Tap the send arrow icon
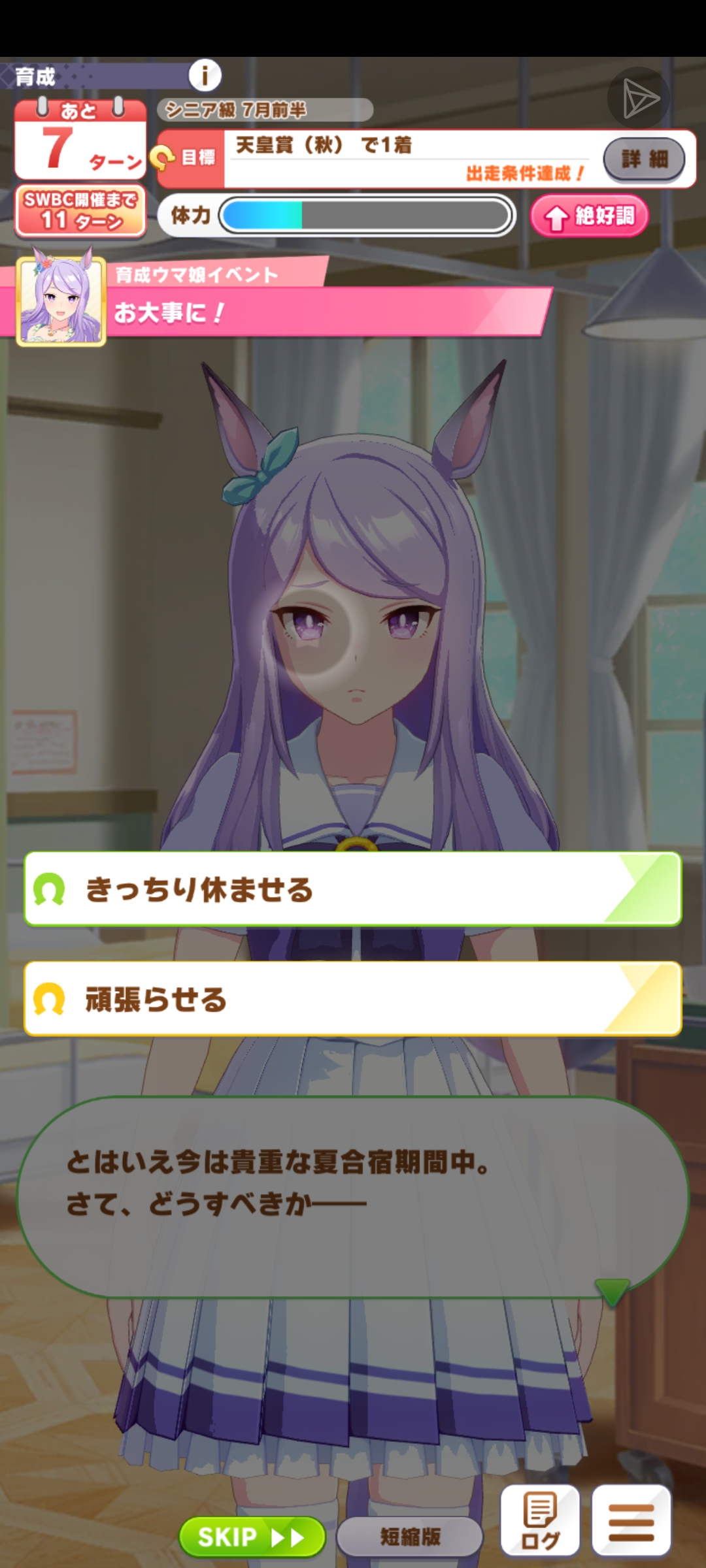The image size is (706, 1568). [639, 99]
